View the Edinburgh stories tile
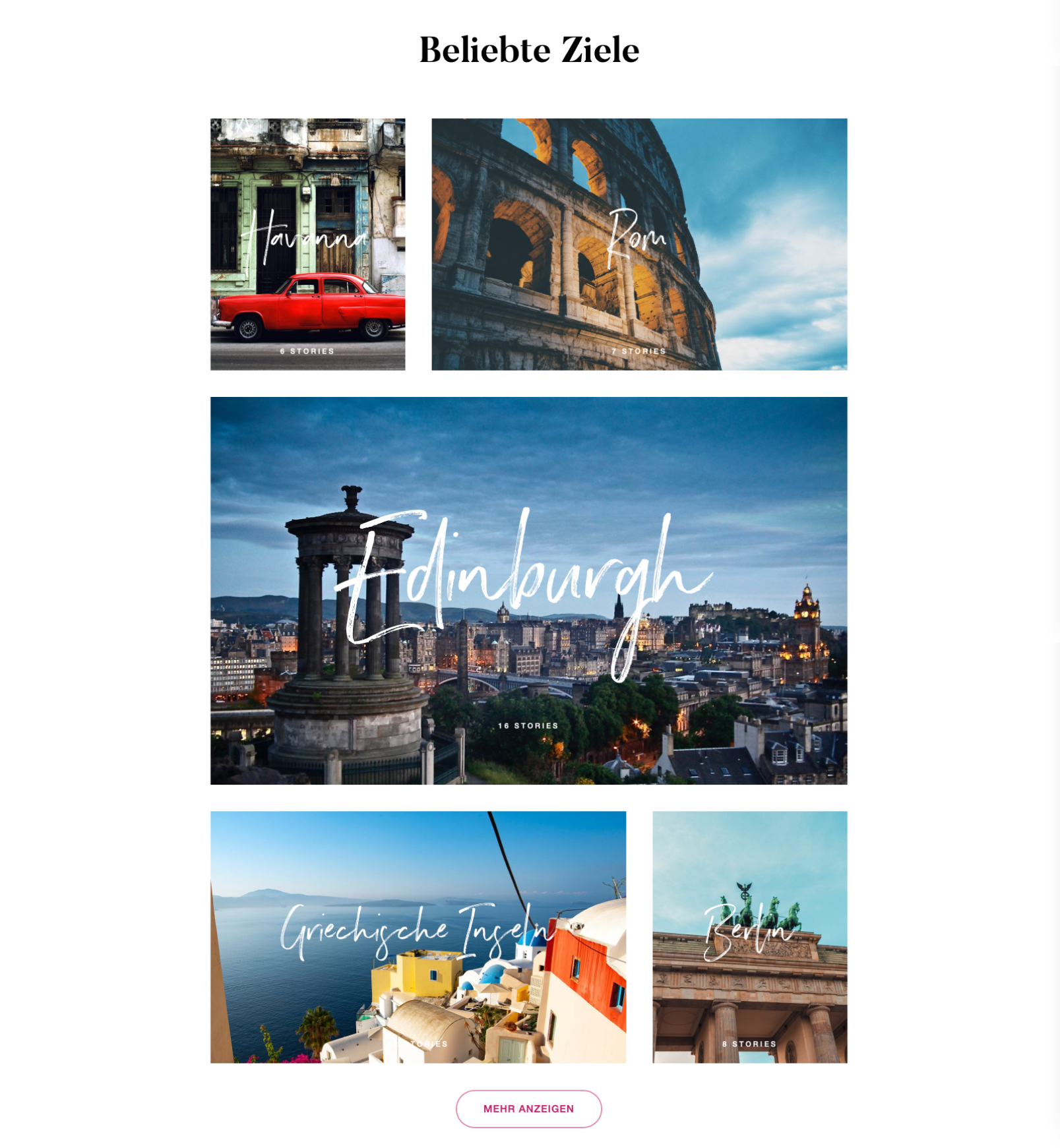1060x1148 pixels. point(528,590)
